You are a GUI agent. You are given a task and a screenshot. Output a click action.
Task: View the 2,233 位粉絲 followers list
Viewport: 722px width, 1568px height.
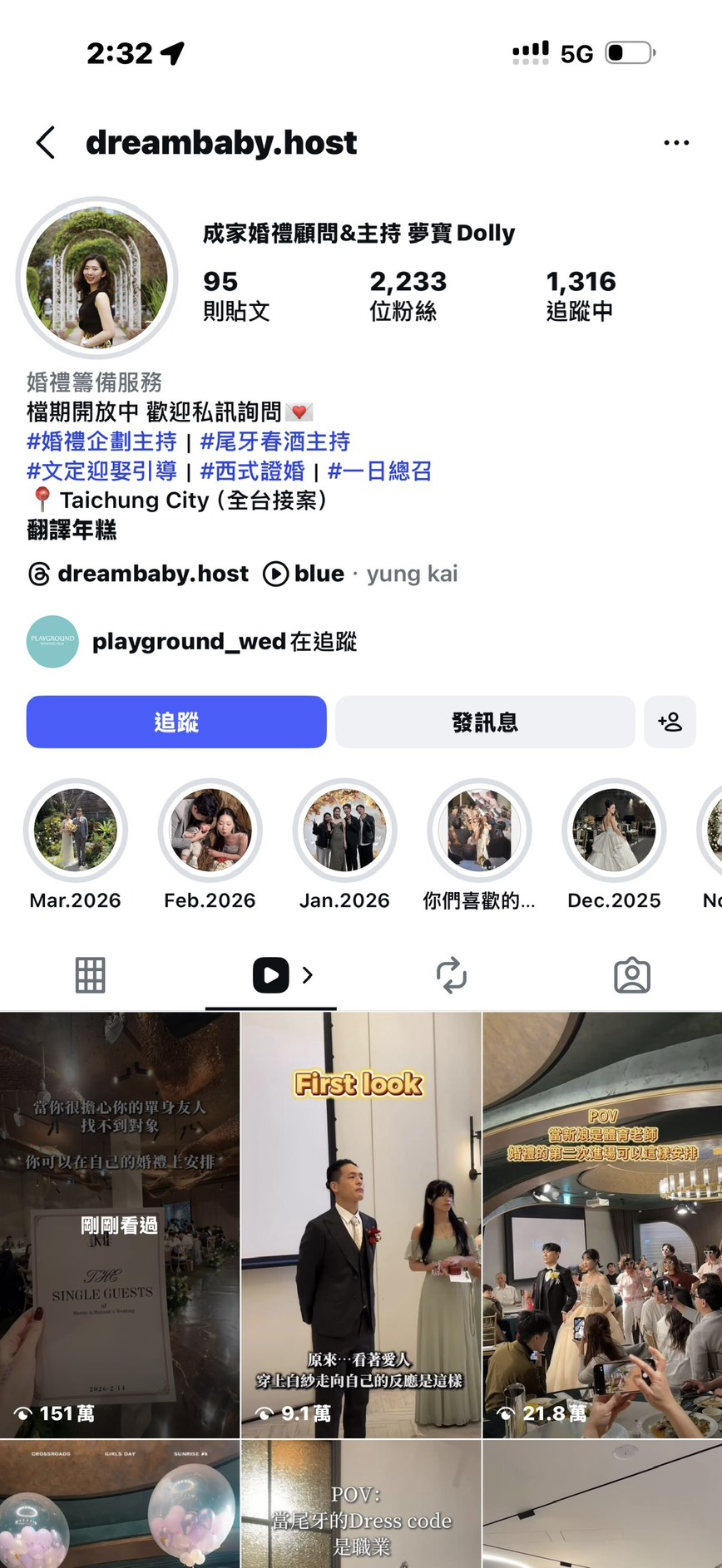pyautogui.click(x=408, y=295)
